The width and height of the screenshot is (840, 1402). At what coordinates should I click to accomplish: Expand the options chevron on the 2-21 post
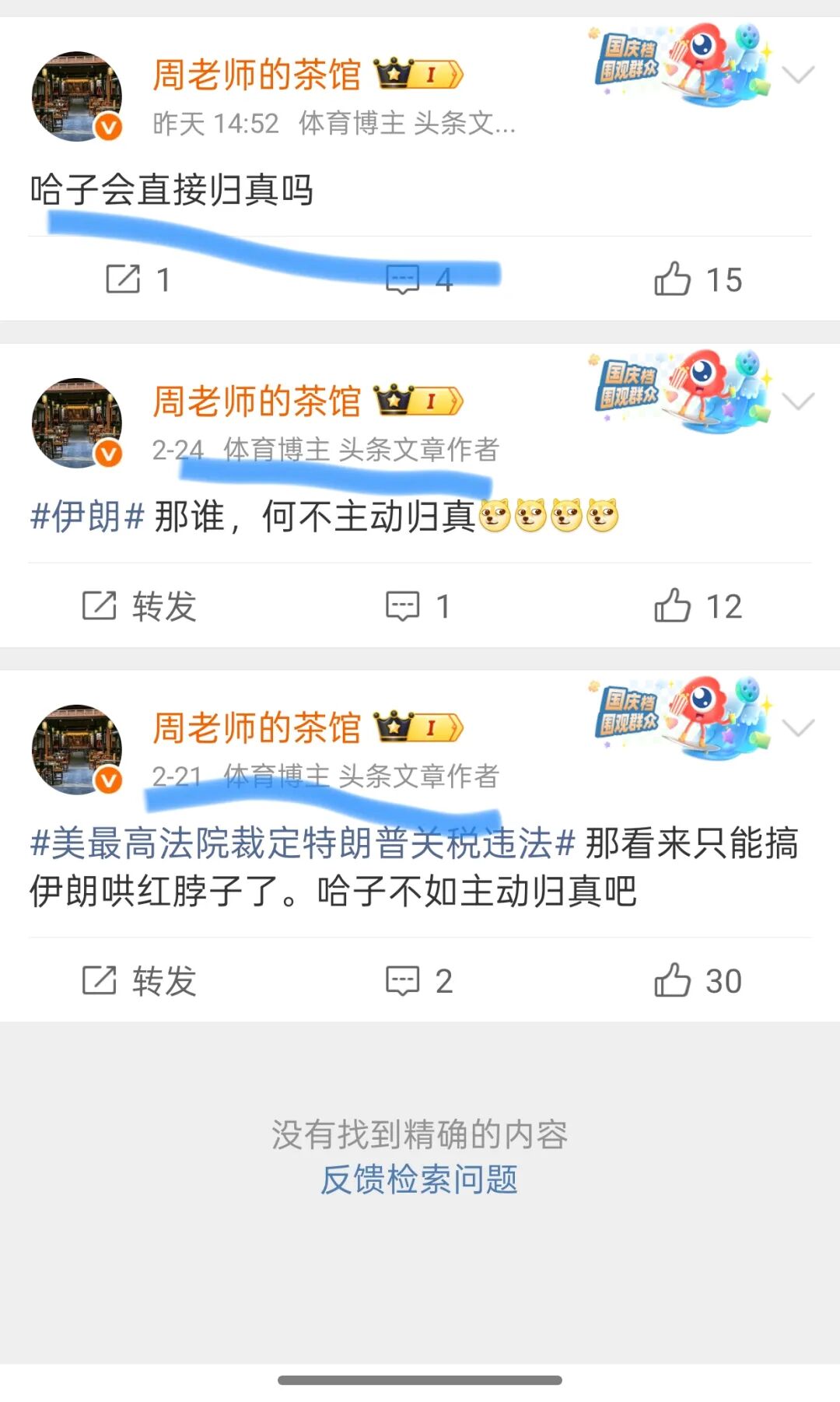(798, 728)
